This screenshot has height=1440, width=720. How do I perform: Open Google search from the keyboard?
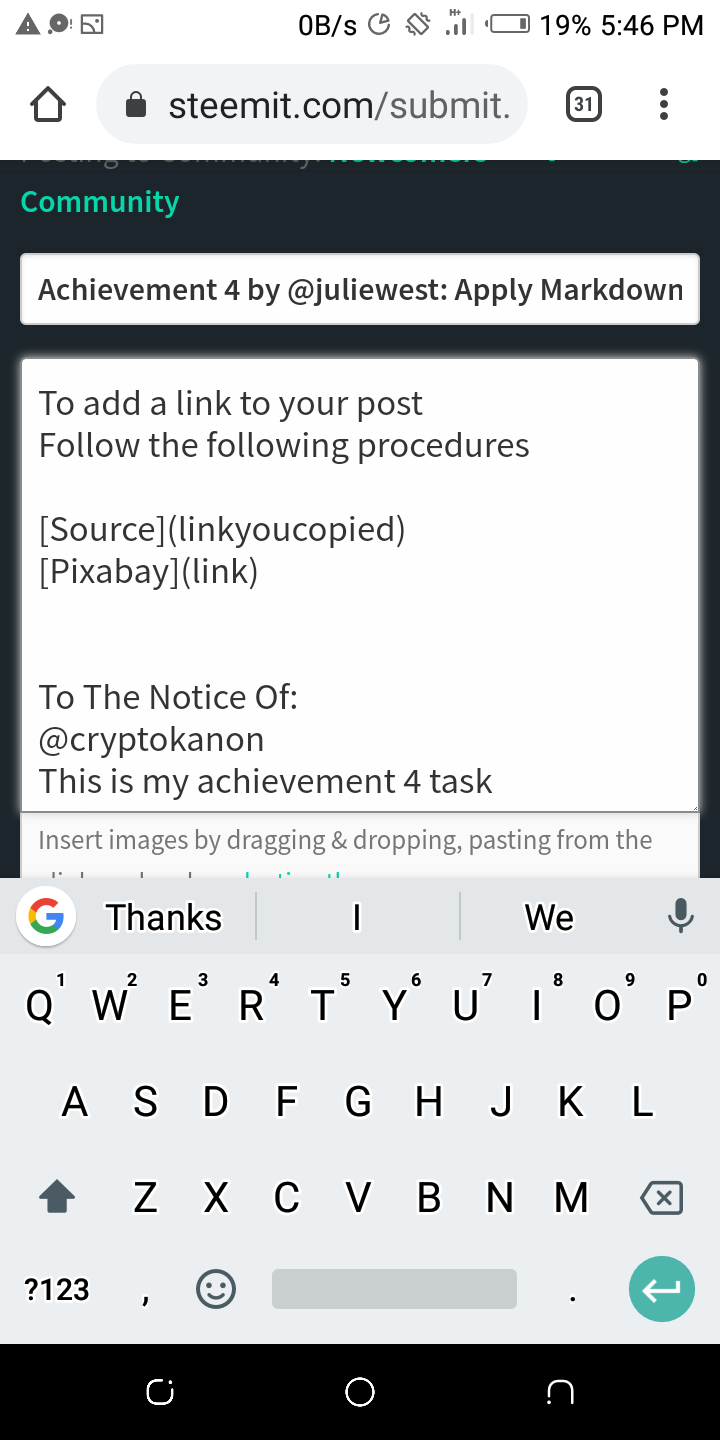point(46,916)
